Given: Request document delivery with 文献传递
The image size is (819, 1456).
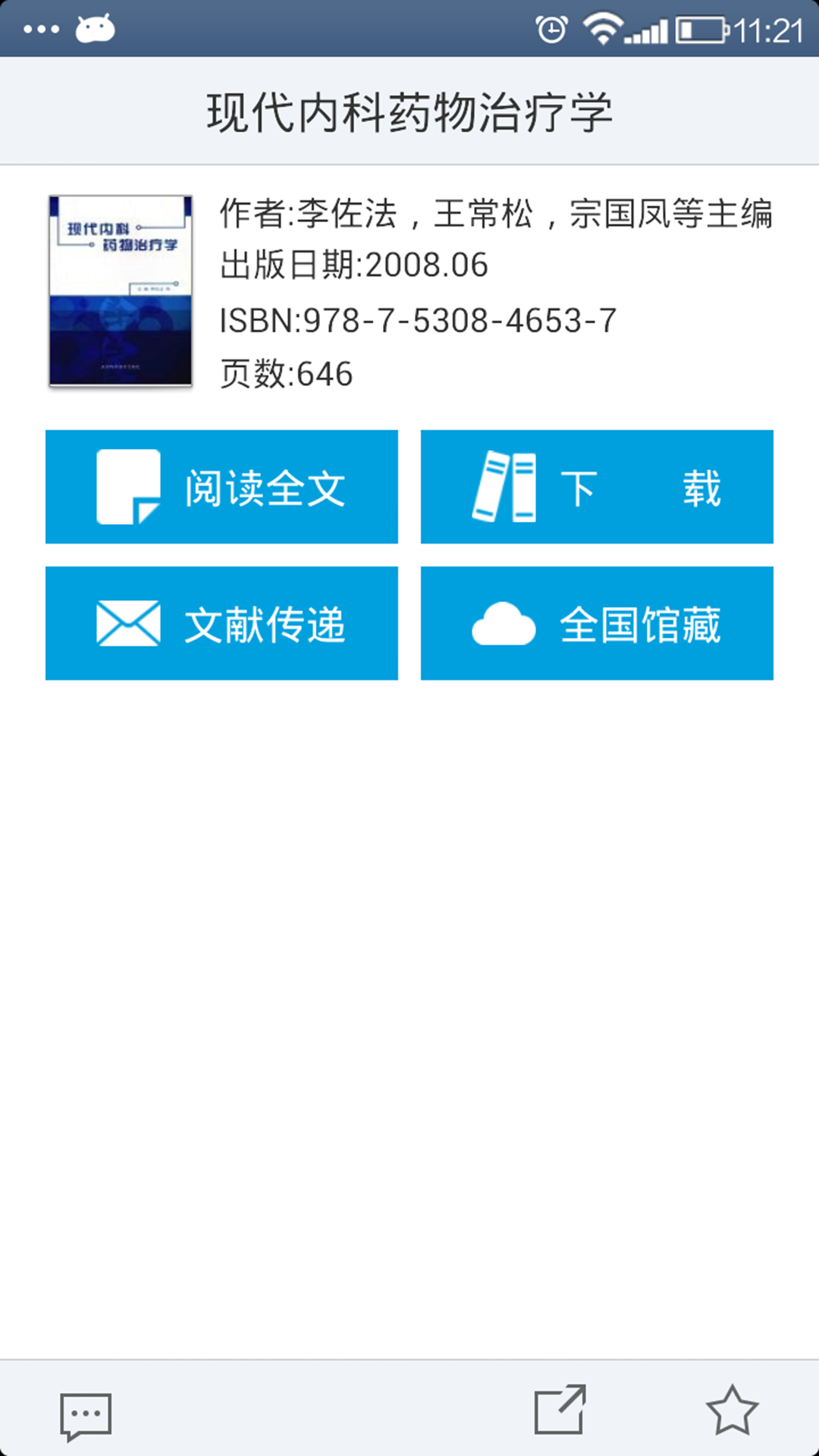Looking at the screenshot, I should (221, 623).
